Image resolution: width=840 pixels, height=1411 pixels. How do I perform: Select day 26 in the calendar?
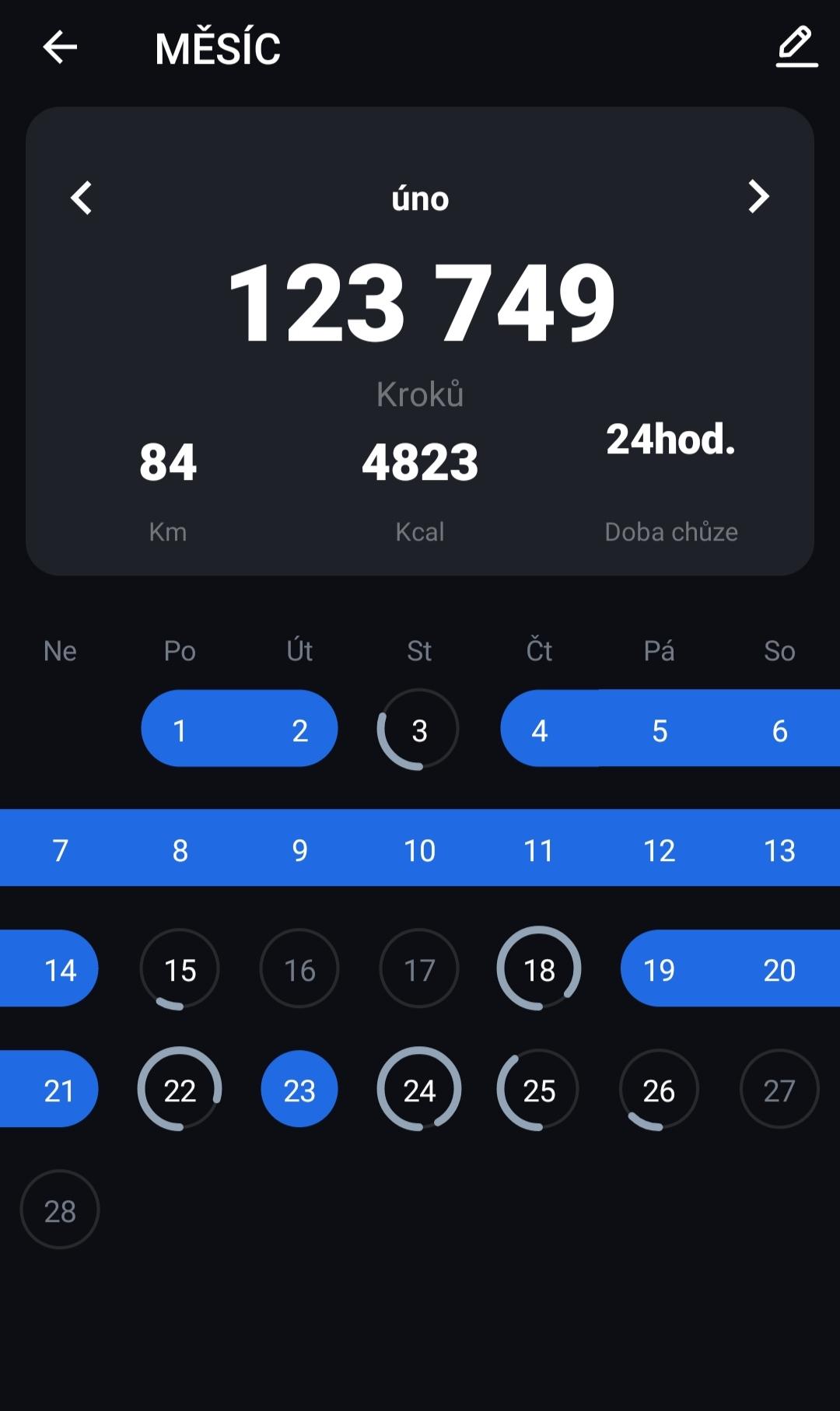tap(659, 1090)
